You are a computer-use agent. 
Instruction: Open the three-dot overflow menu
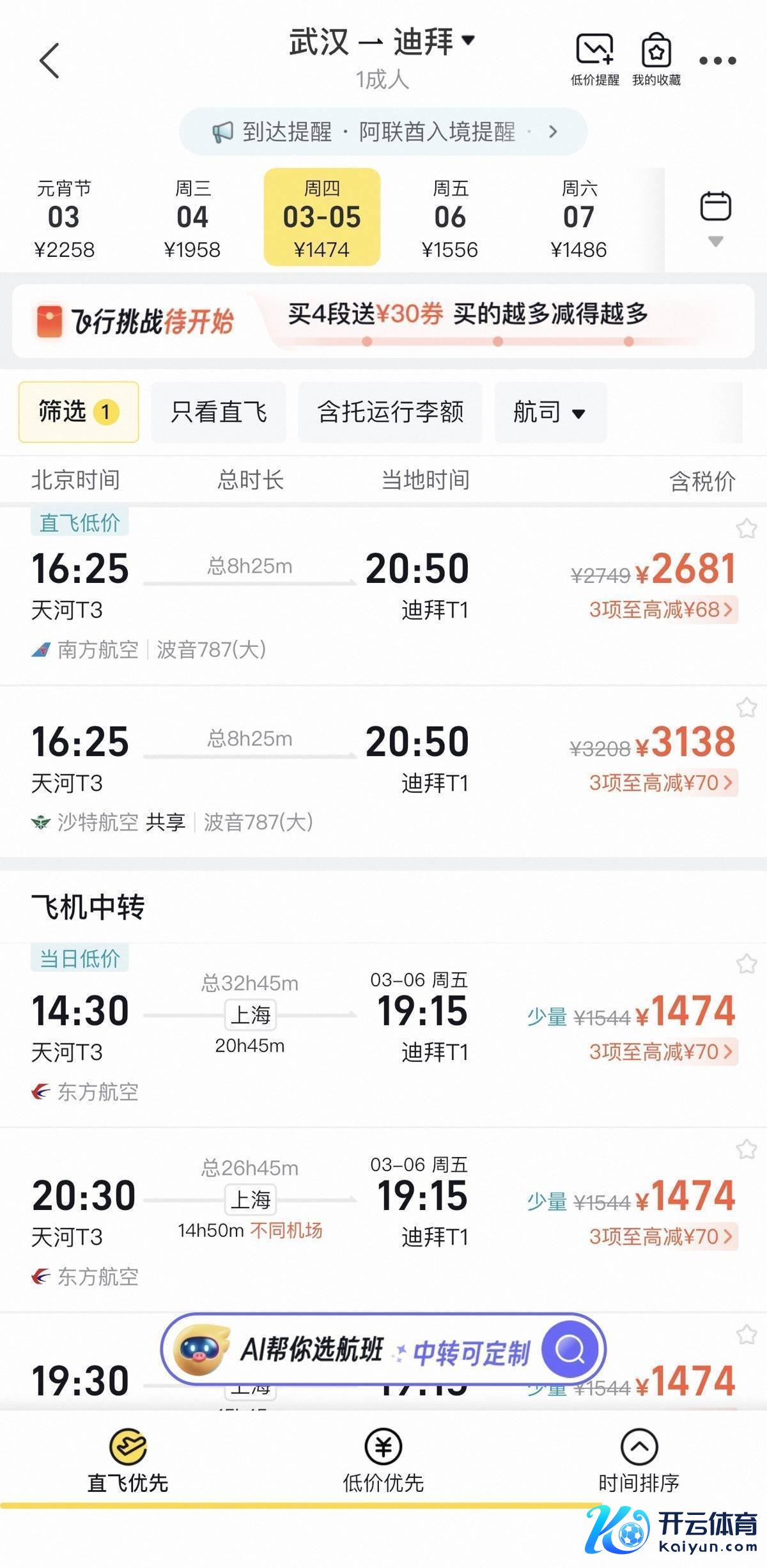click(717, 61)
